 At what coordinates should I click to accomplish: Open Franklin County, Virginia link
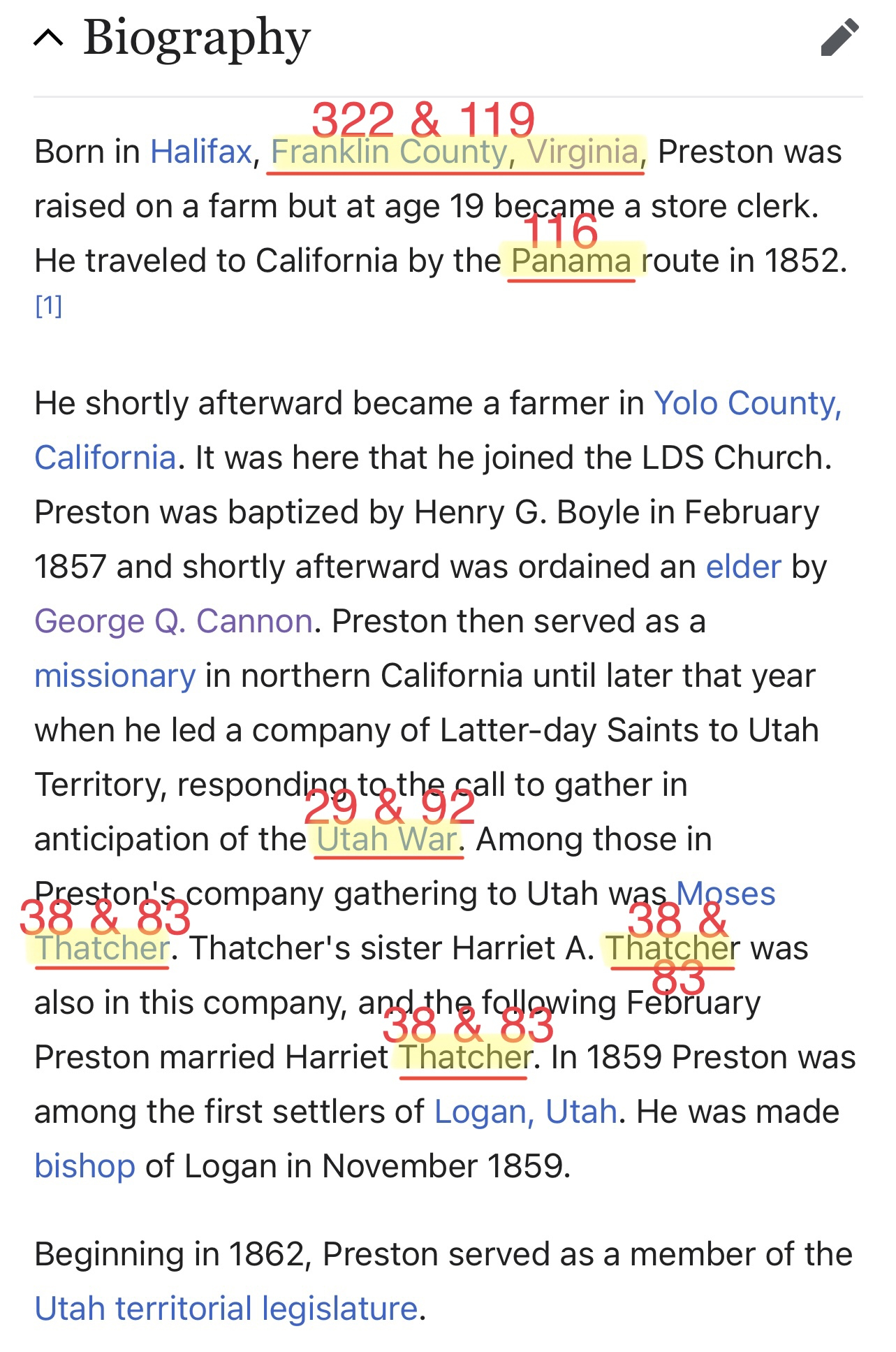click(455, 152)
